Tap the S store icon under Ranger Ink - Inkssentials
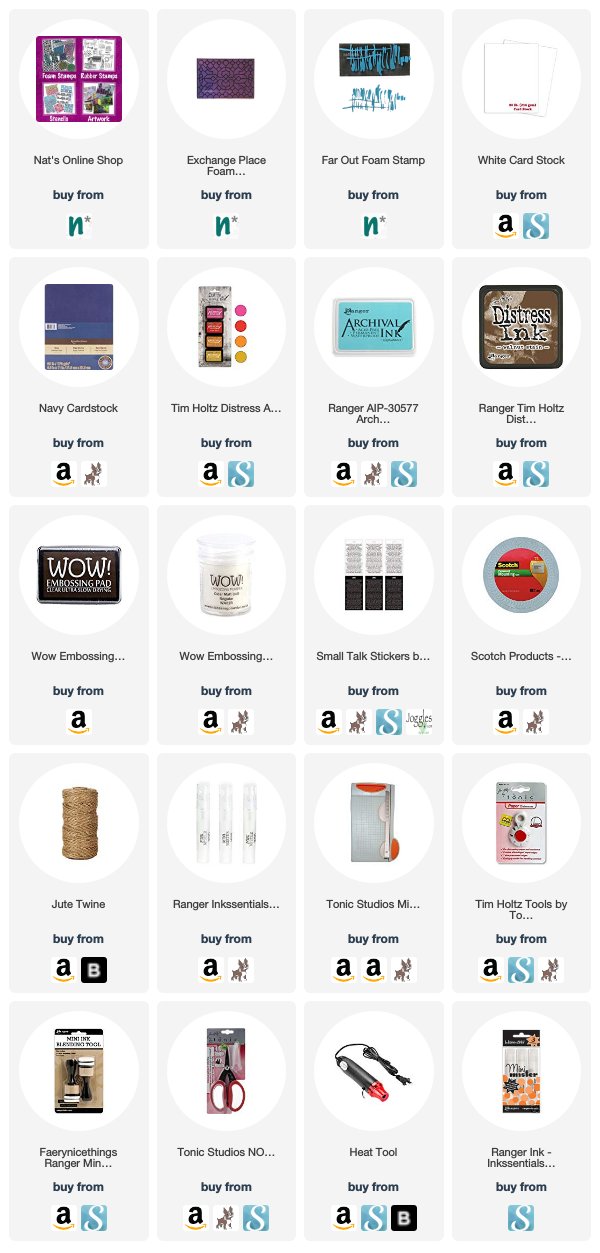 click(521, 1218)
